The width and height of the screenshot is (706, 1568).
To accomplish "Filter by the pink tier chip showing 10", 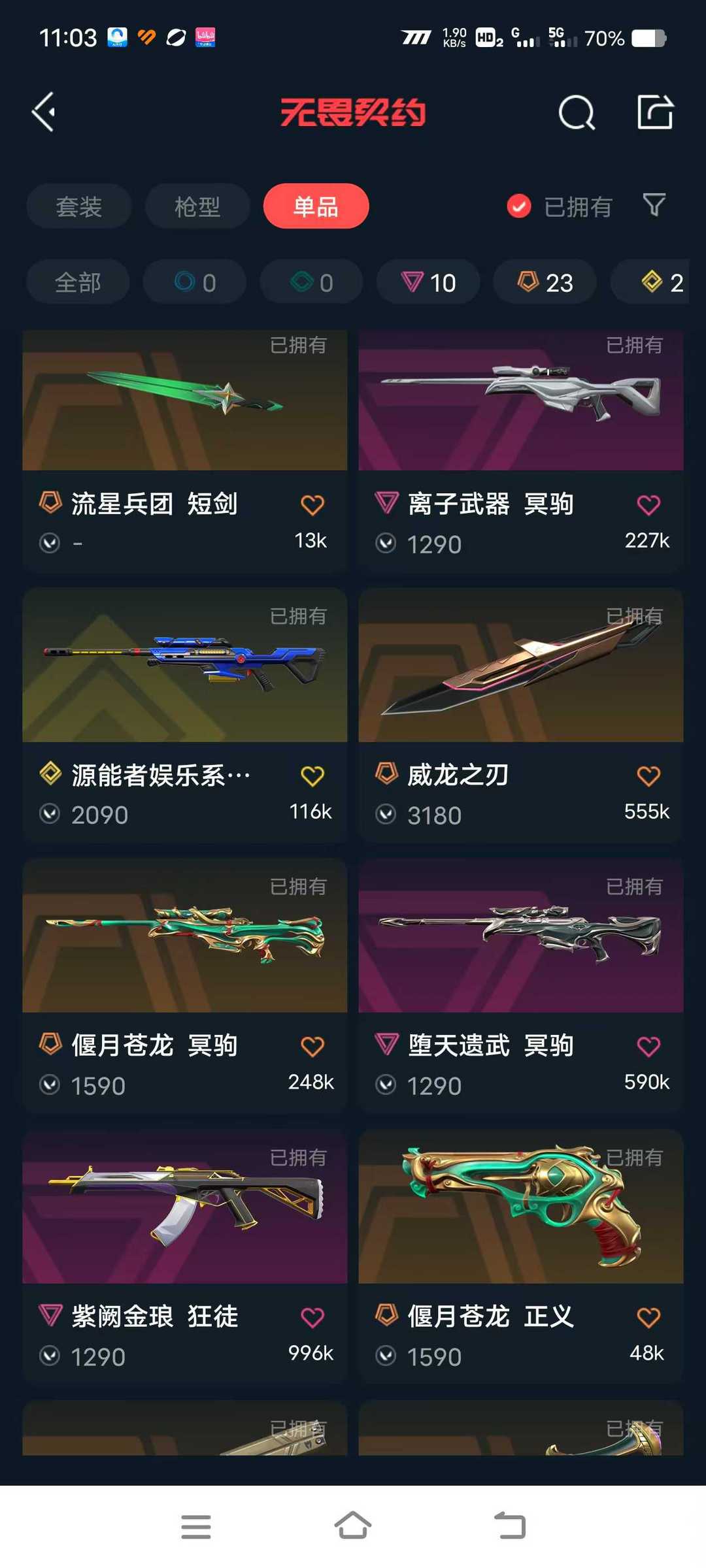I will coord(428,282).
